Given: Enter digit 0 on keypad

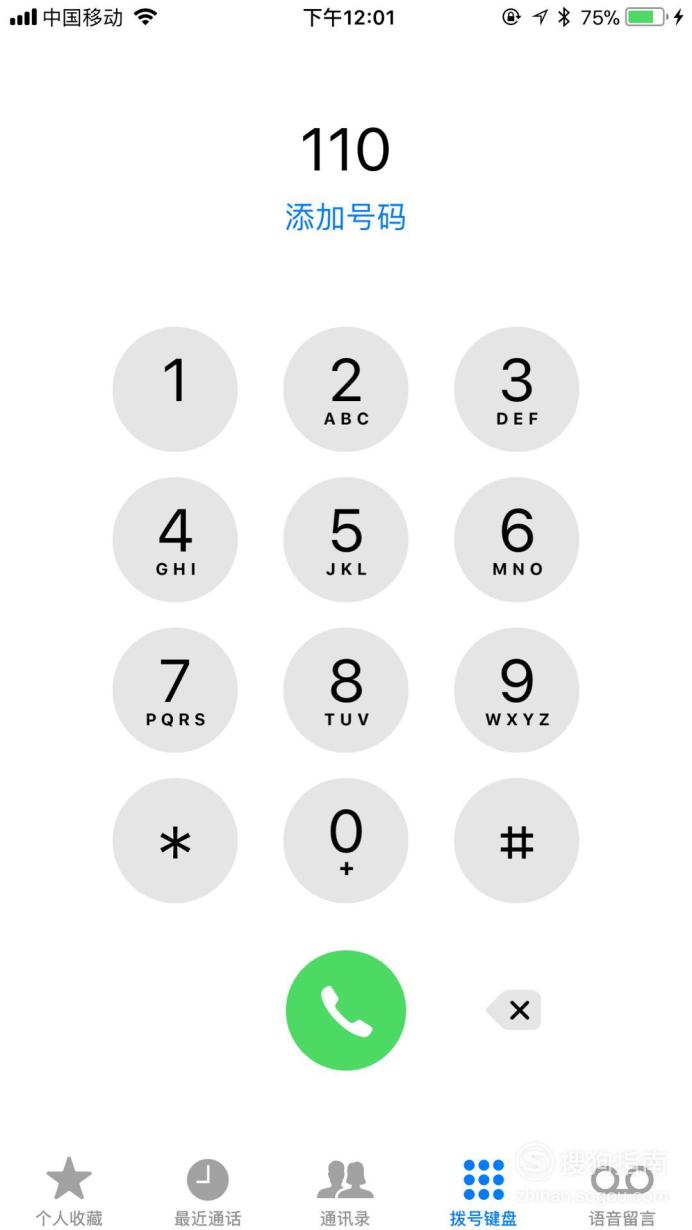Looking at the screenshot, I should (346, 841).
